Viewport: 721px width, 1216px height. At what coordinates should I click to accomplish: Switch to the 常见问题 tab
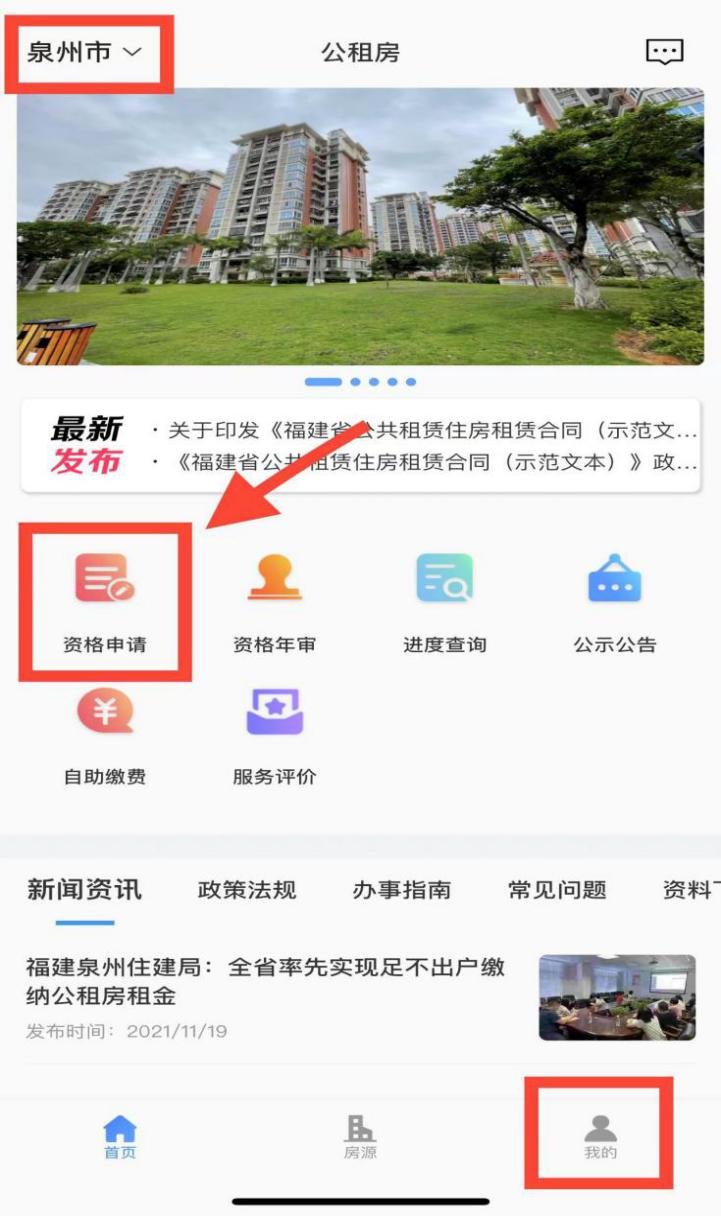click(x=557, y=890)
